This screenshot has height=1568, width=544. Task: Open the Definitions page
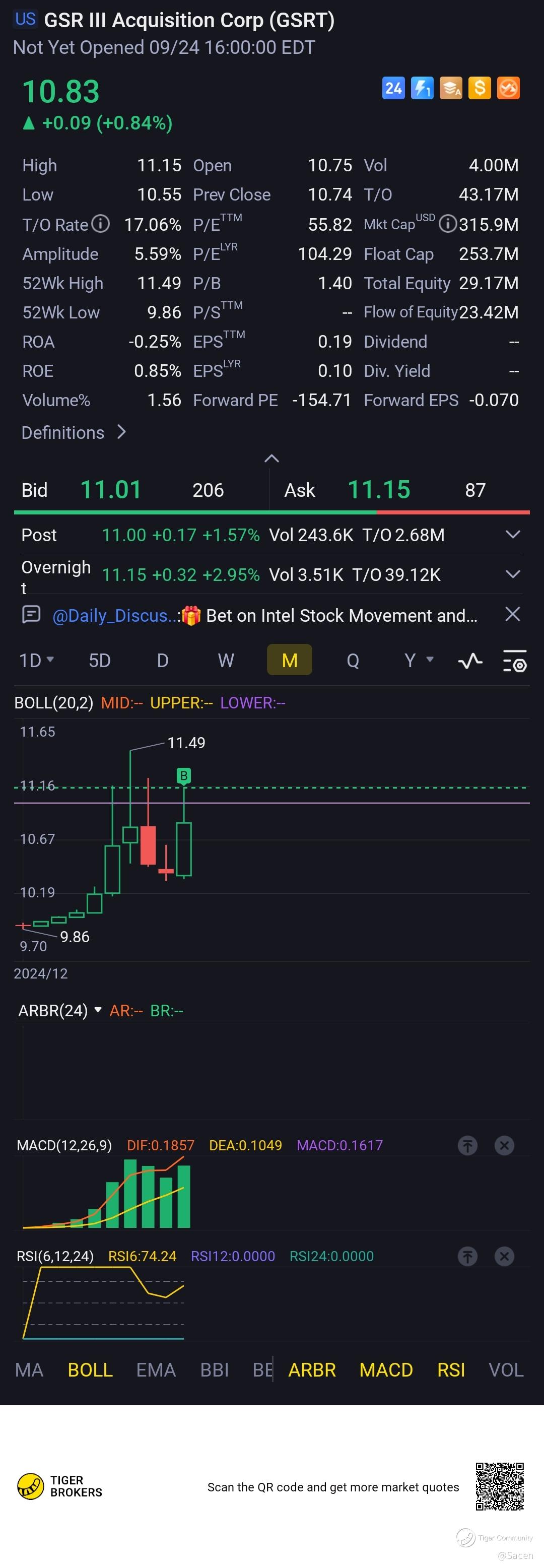point(73,433)
